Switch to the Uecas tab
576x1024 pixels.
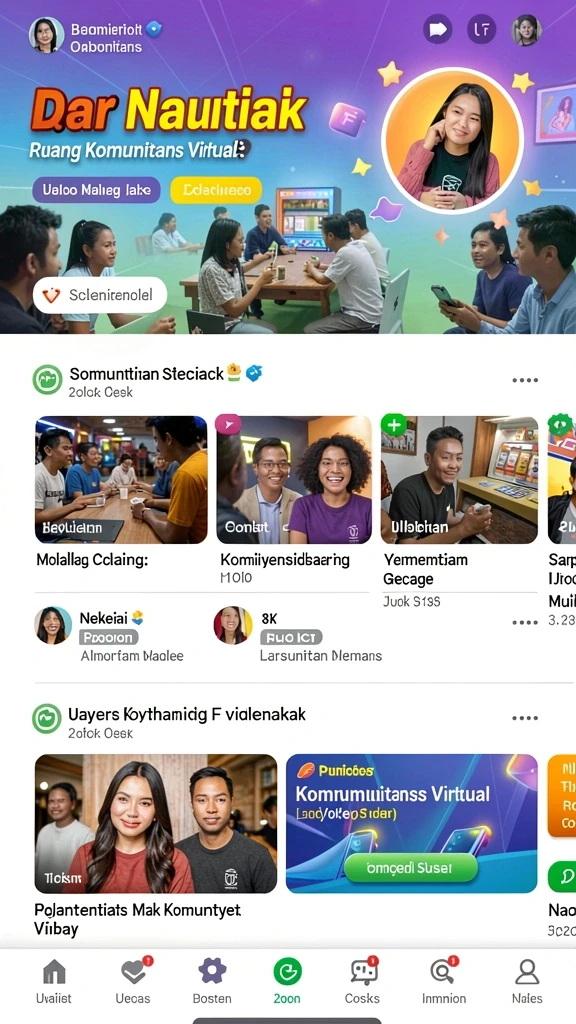pos(133,981)
